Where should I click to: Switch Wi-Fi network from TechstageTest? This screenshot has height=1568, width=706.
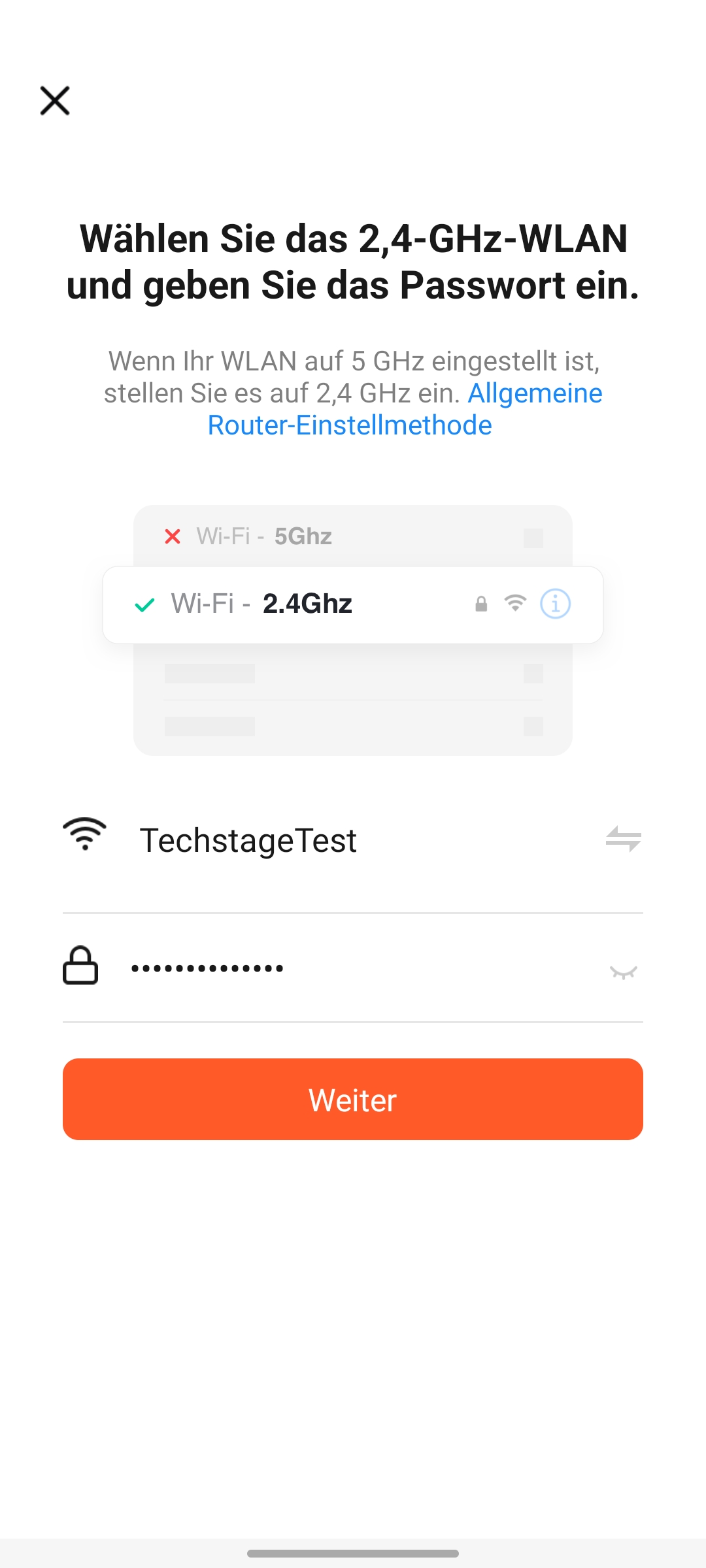click(x=623, y=839)
